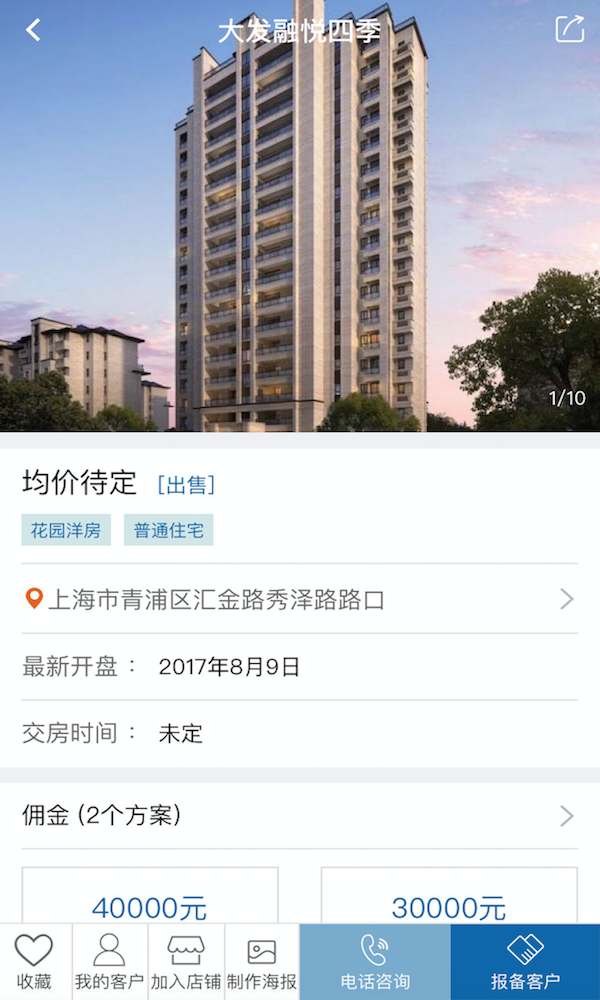Expand the 佣金 (2个方案) section
The width and height of the screenshot is (600, 1000).
click(300, 816)
